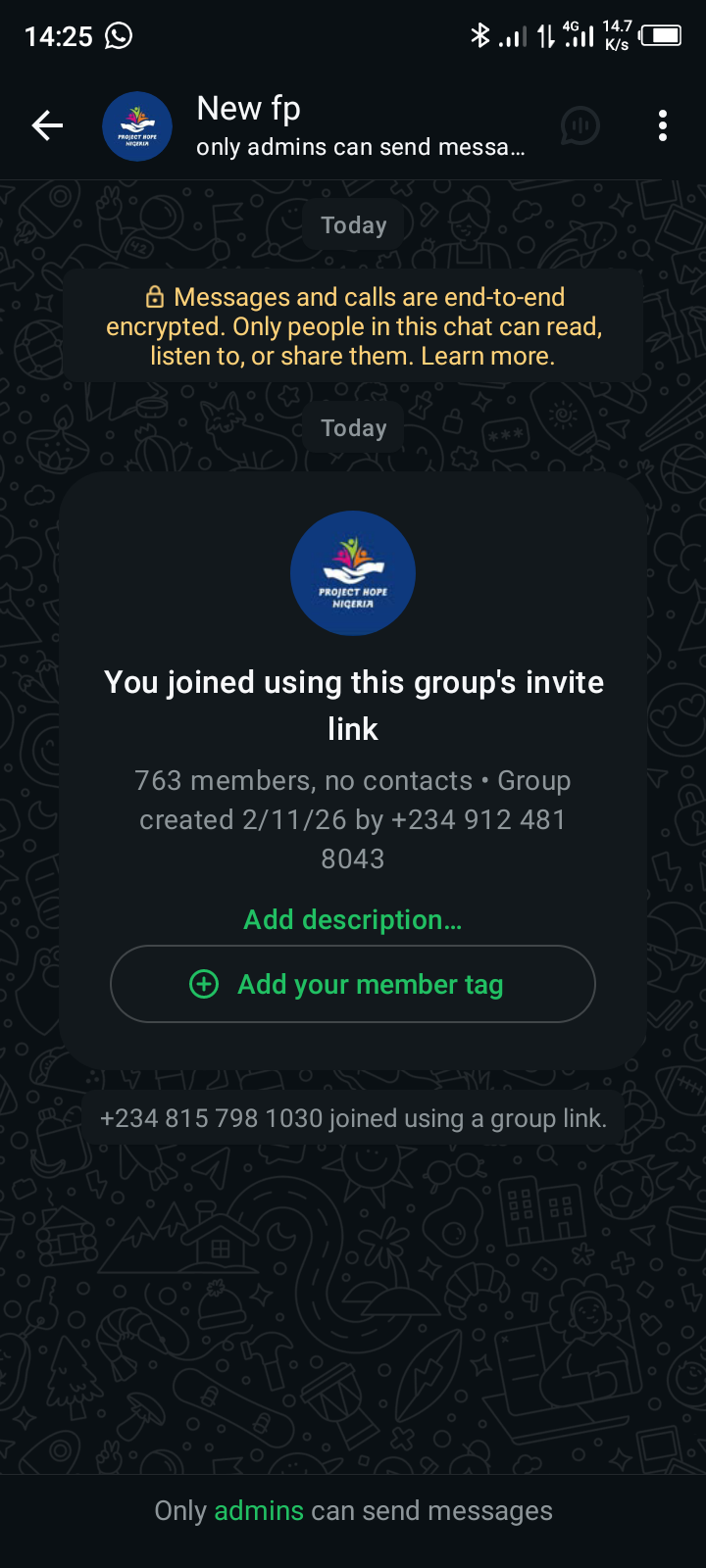Tap the group profile picture in header
706x1568 pixels.
pos(137,126)
